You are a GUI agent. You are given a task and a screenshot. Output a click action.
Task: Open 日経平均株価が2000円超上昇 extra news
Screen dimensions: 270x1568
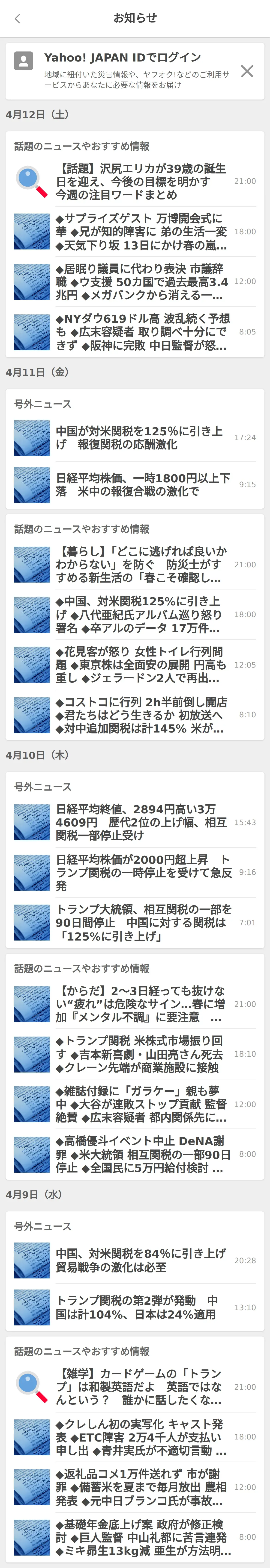tap(141, 872)
